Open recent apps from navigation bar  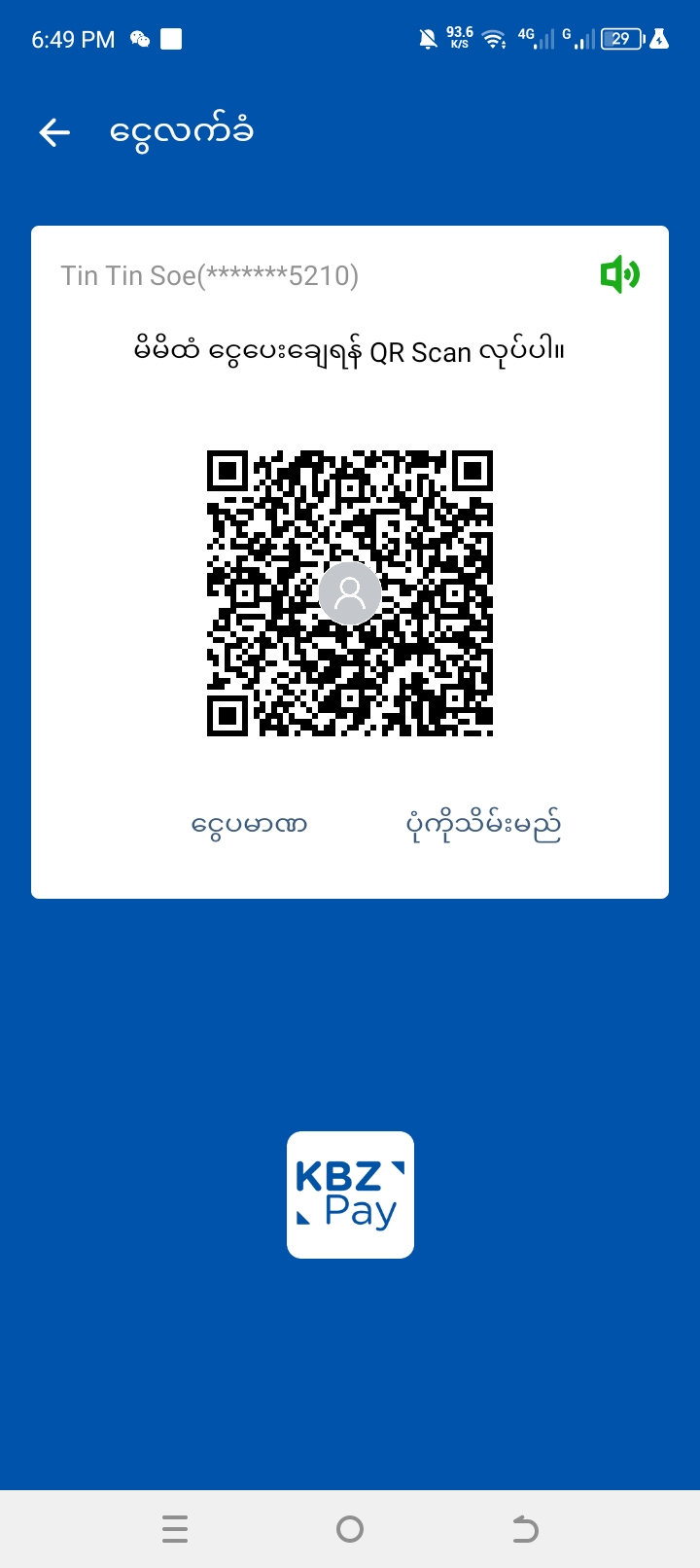click(x=175, y=1529)
